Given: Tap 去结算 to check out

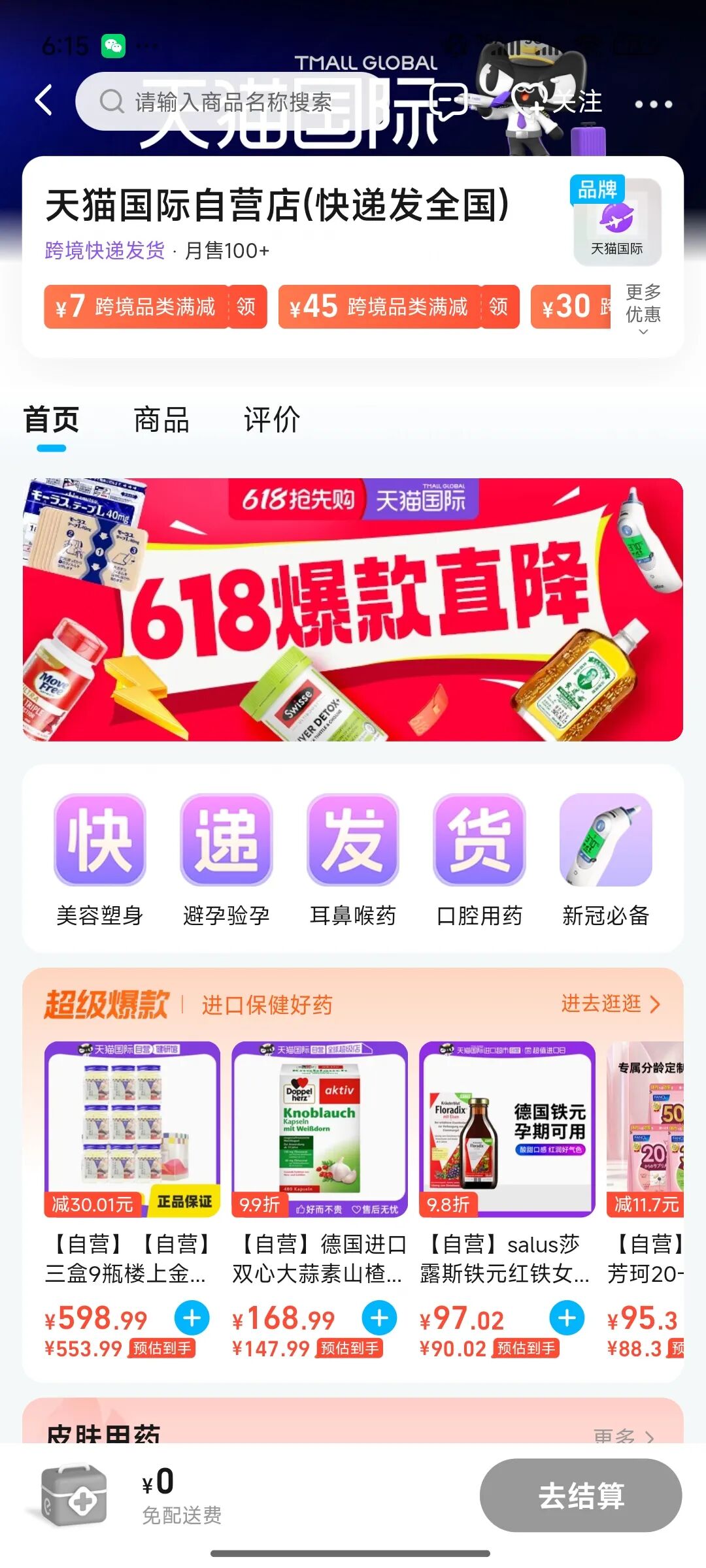Looking at the screenshot, I should [x=581, y=1495].
